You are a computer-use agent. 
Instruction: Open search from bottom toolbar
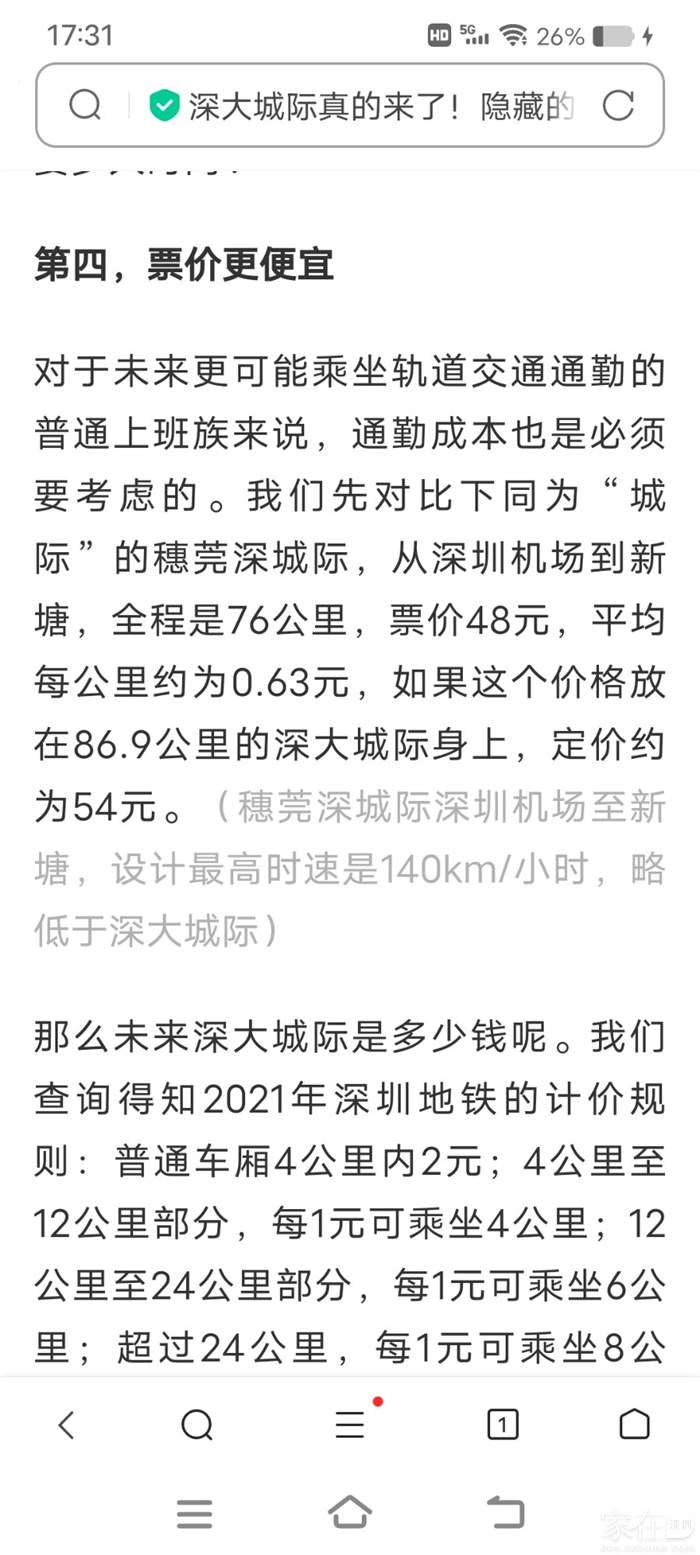197,1425
